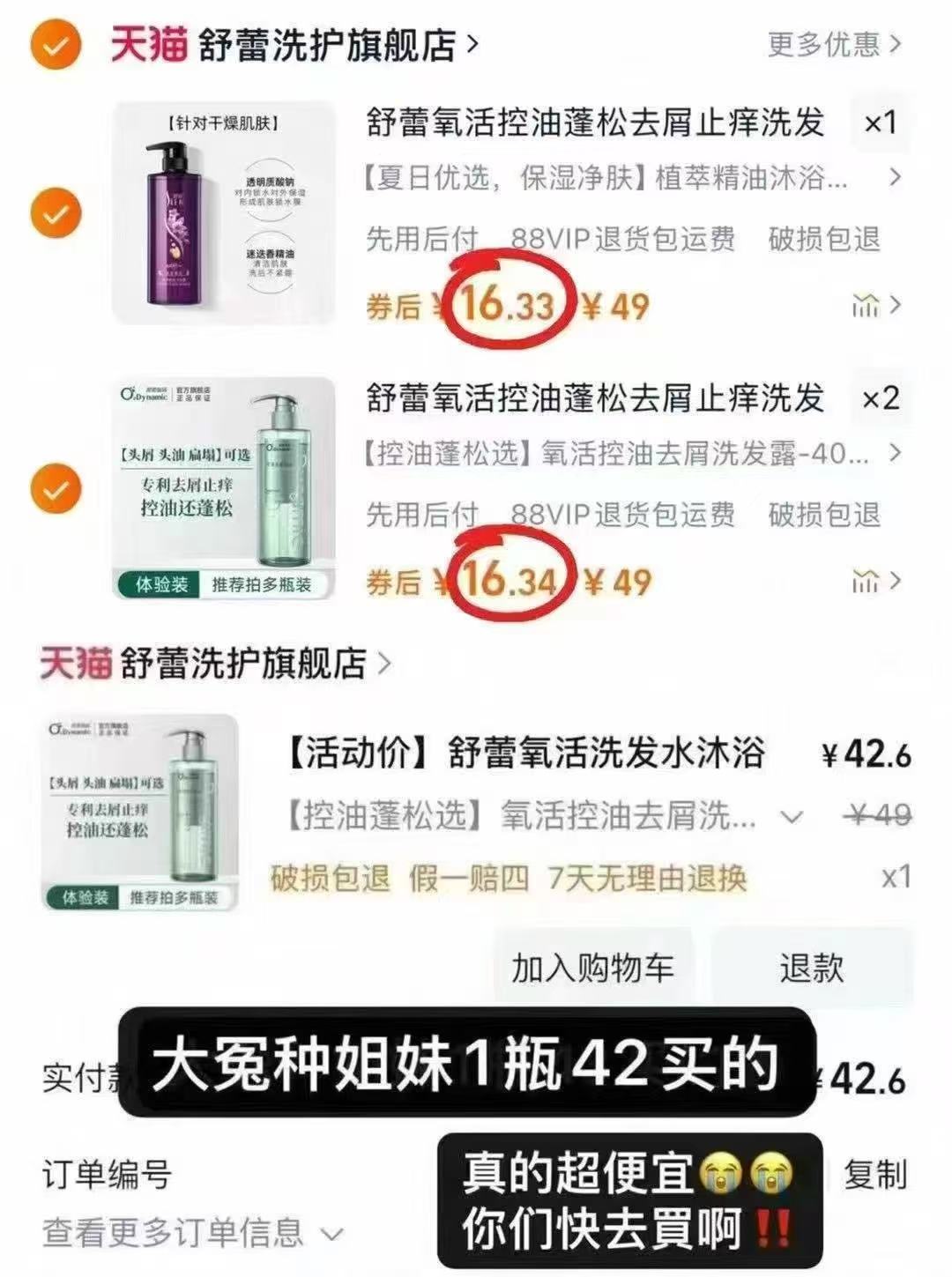This screenshot has height=1277, width=952.
Task: Expand the 植萃精油沐浴 description chevron
Action: coord(893,178)
